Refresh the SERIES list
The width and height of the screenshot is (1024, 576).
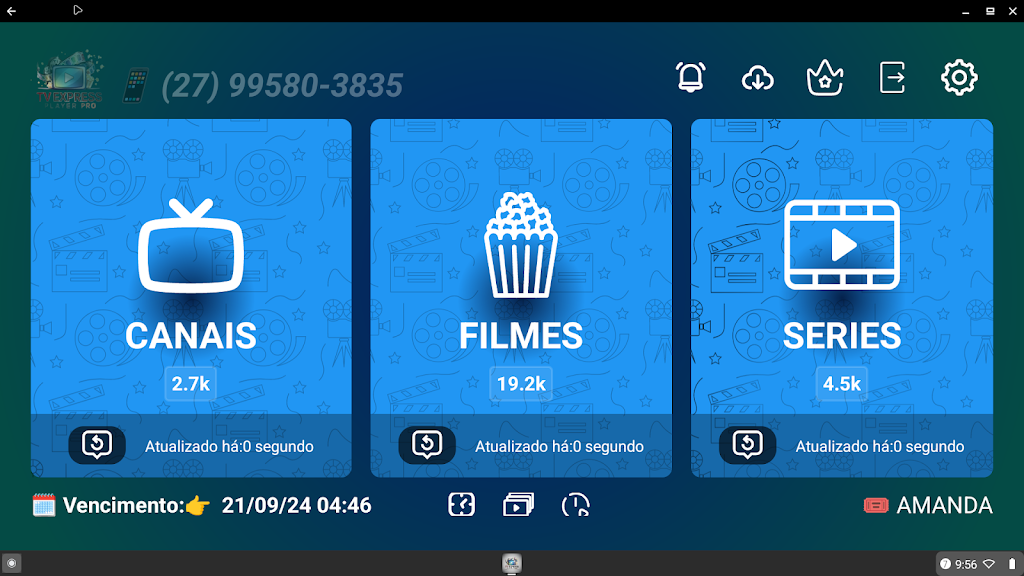point(748,445)
